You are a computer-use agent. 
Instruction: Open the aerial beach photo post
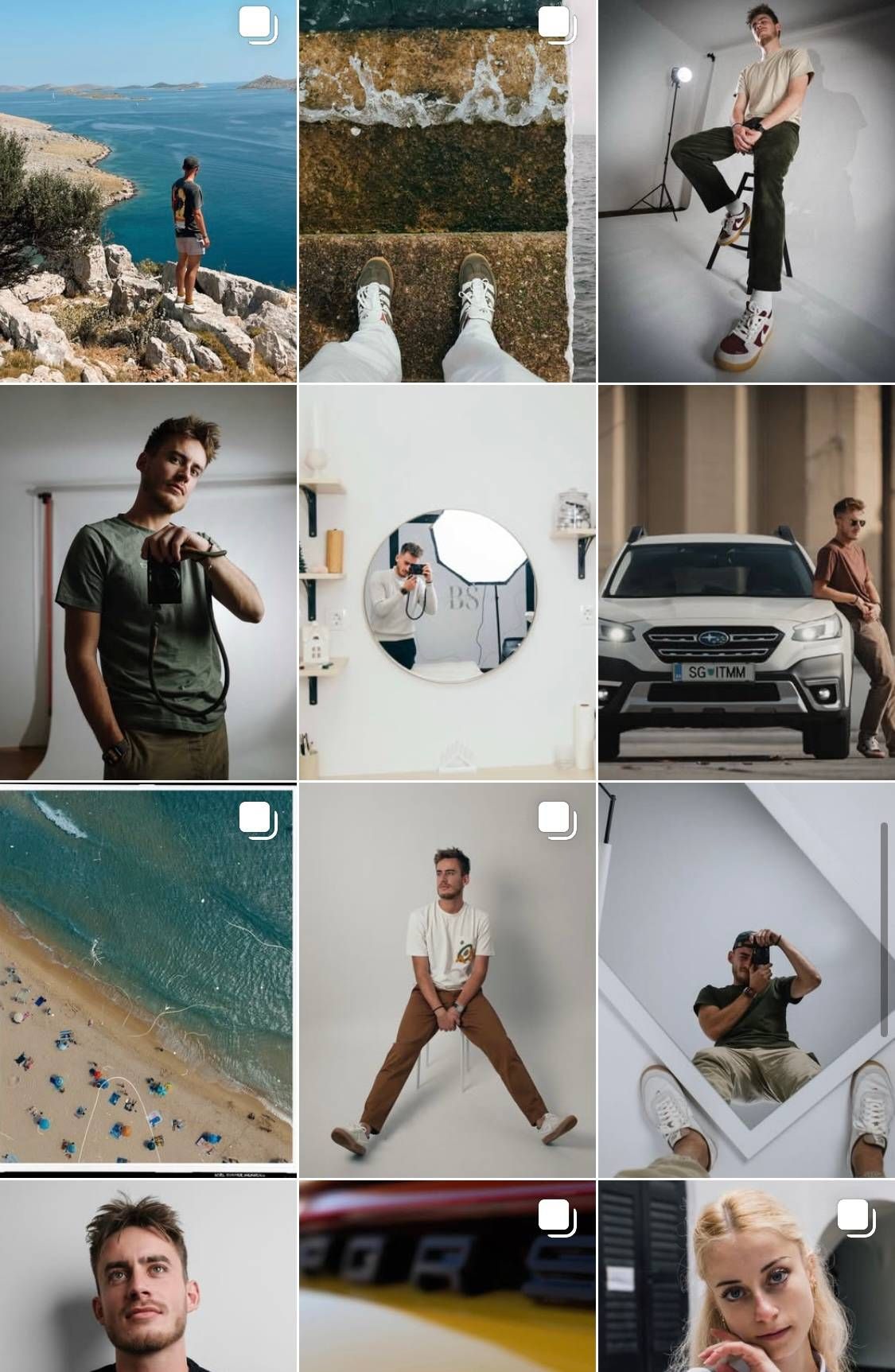148,980
